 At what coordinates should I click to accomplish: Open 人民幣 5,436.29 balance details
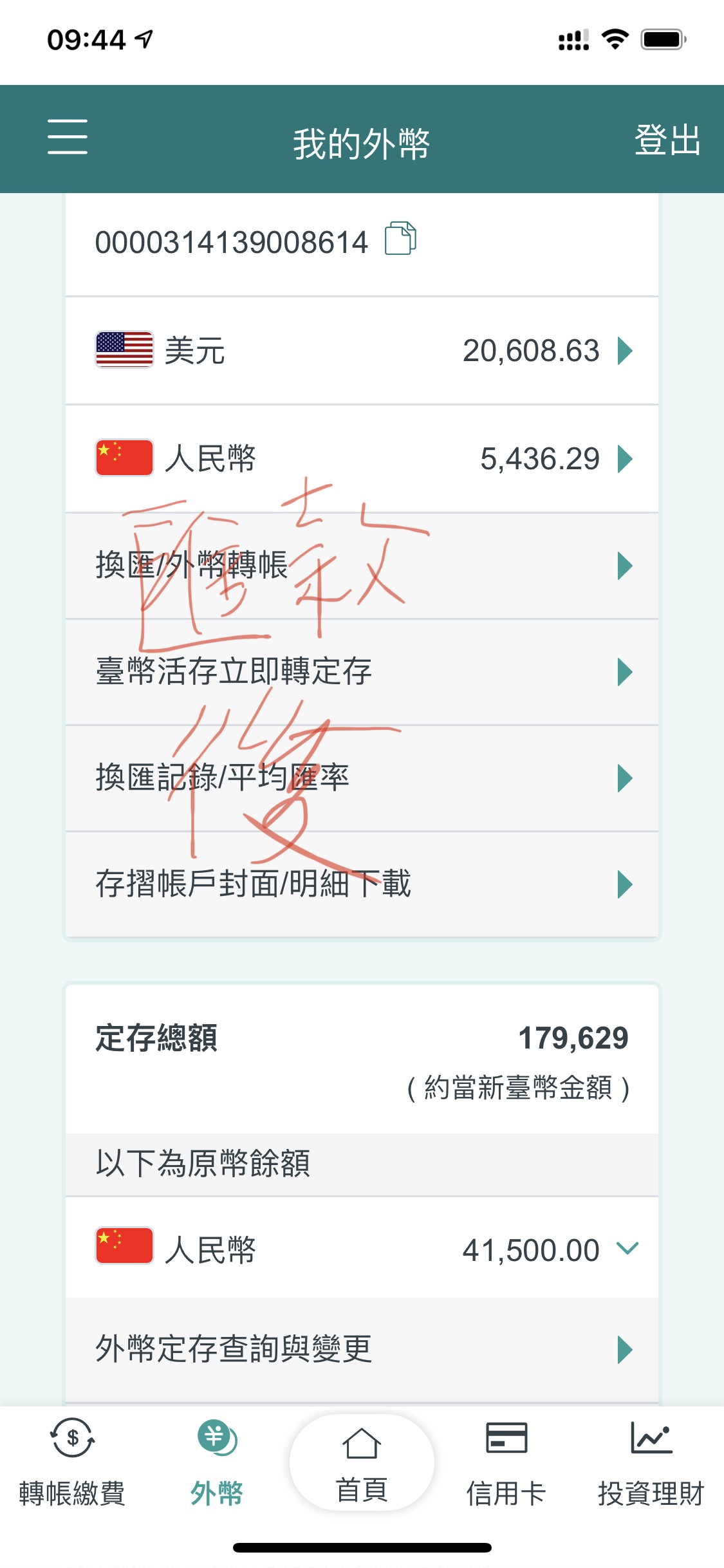pyautogui.click(x=362, y=459)
